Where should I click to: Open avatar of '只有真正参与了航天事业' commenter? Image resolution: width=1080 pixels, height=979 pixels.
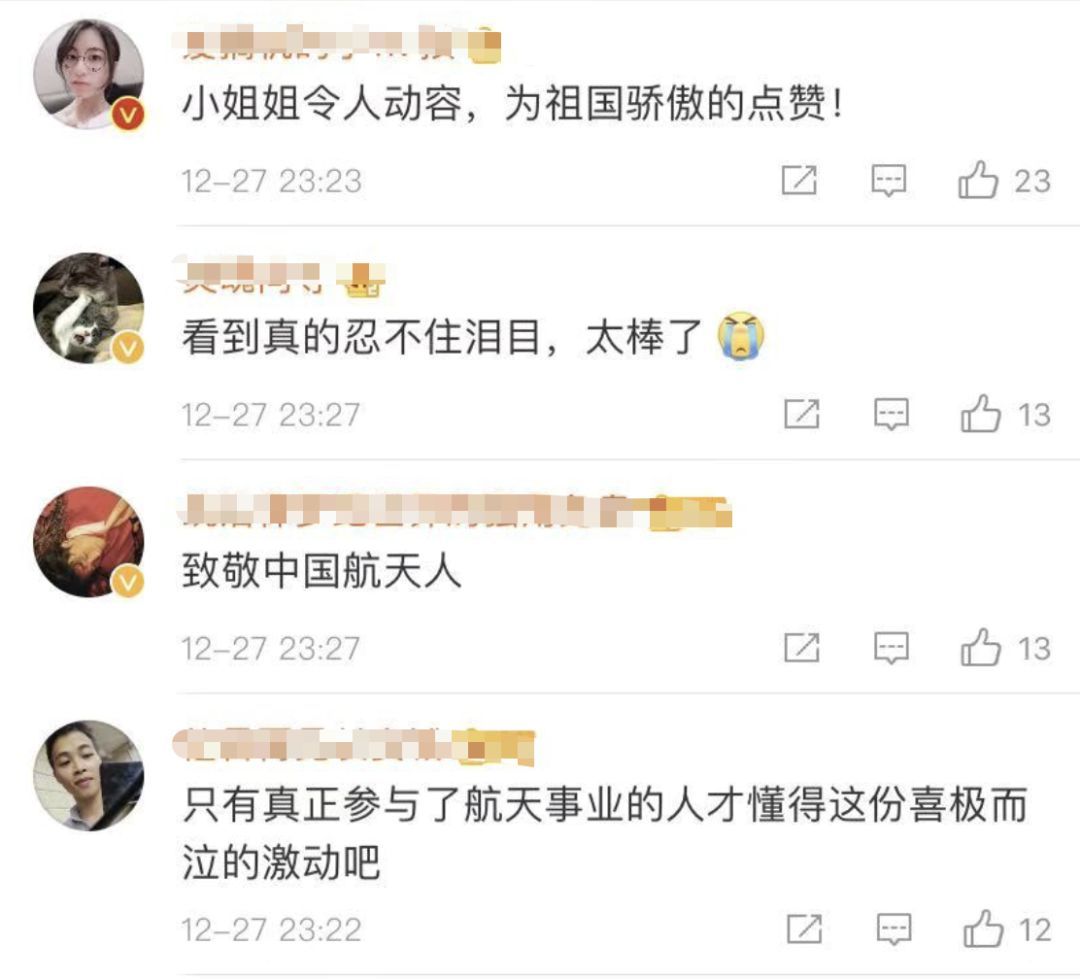tap(88, 775)
